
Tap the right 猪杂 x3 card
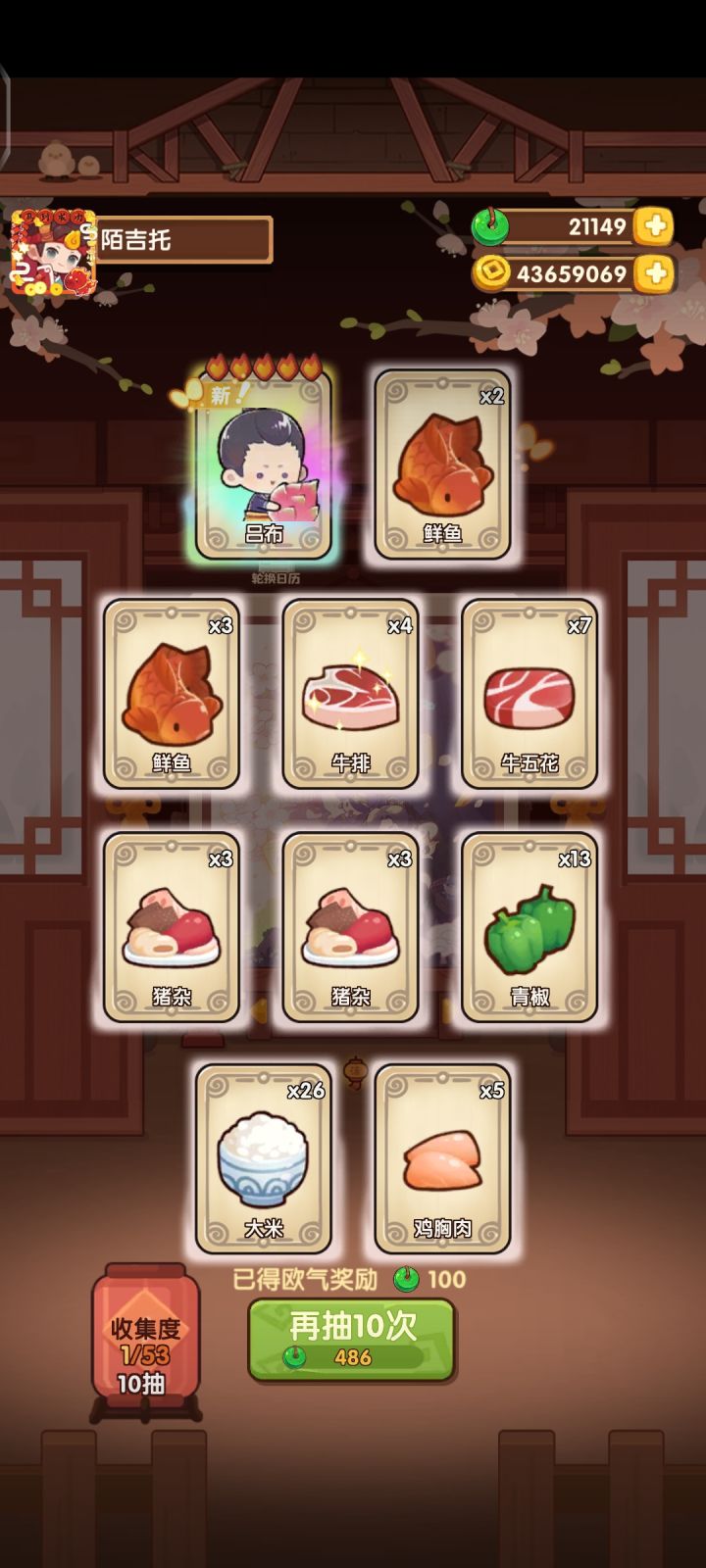(x=353, y=931)
